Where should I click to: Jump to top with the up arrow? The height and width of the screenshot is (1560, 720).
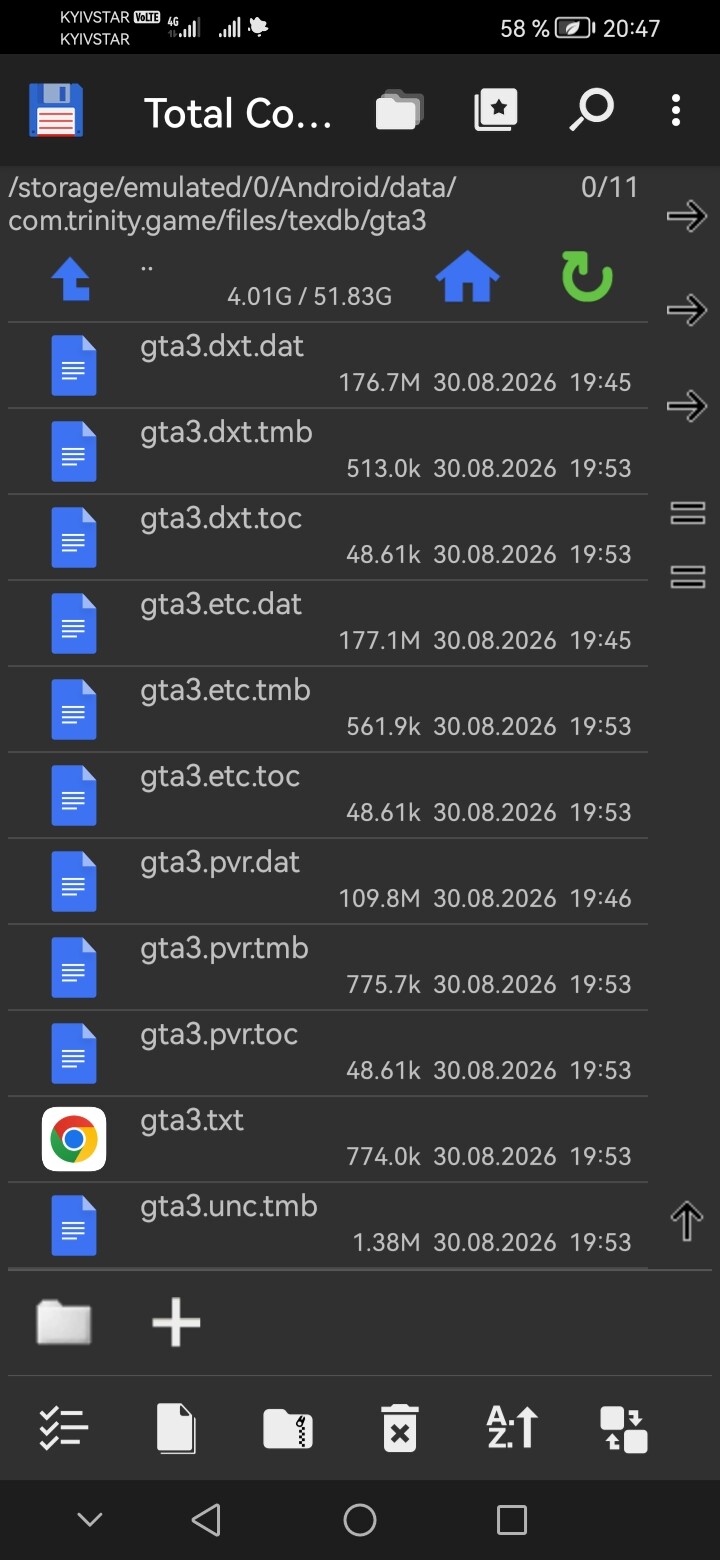pos(686,1221)
